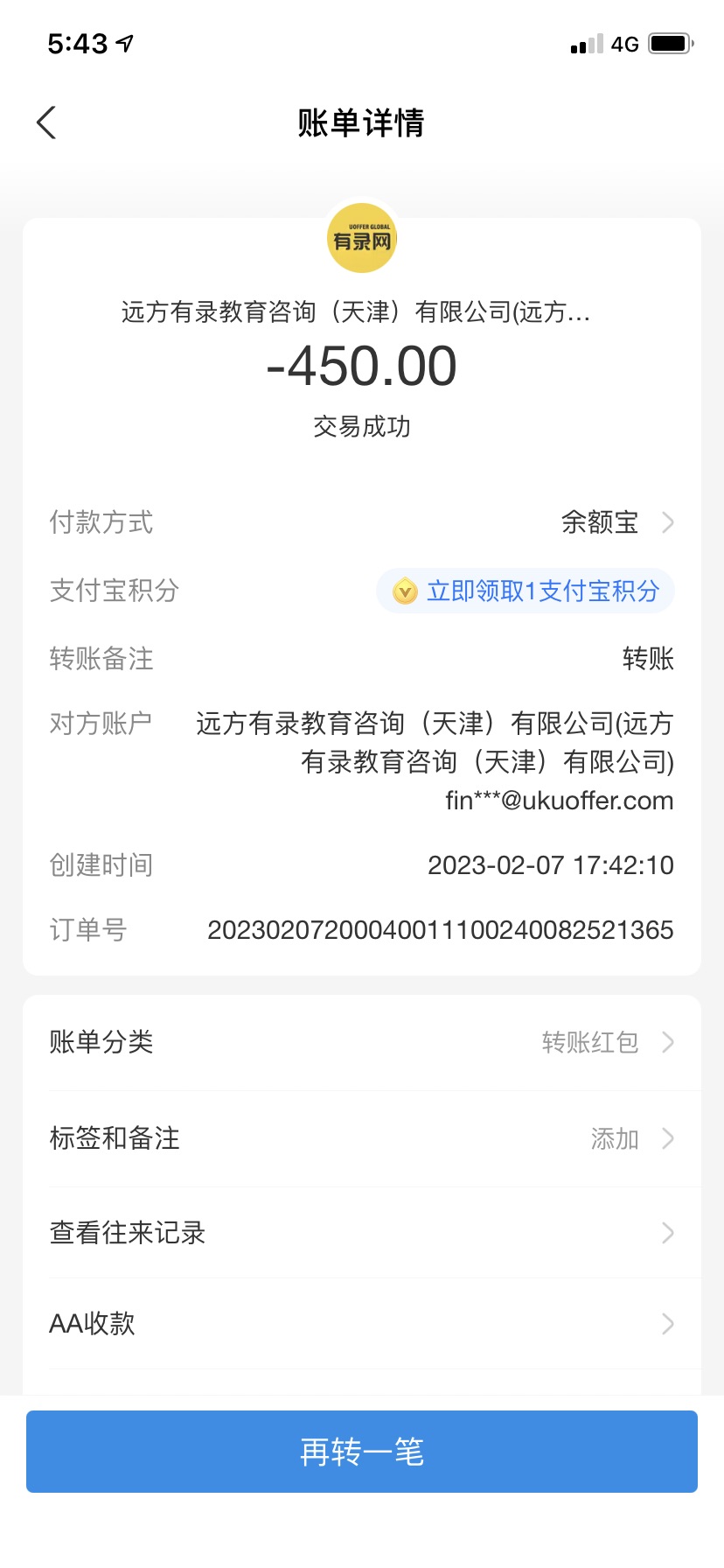
Task: Go back from the 账单详情 page
Action: pyautogui.click(x=46, y=122)
